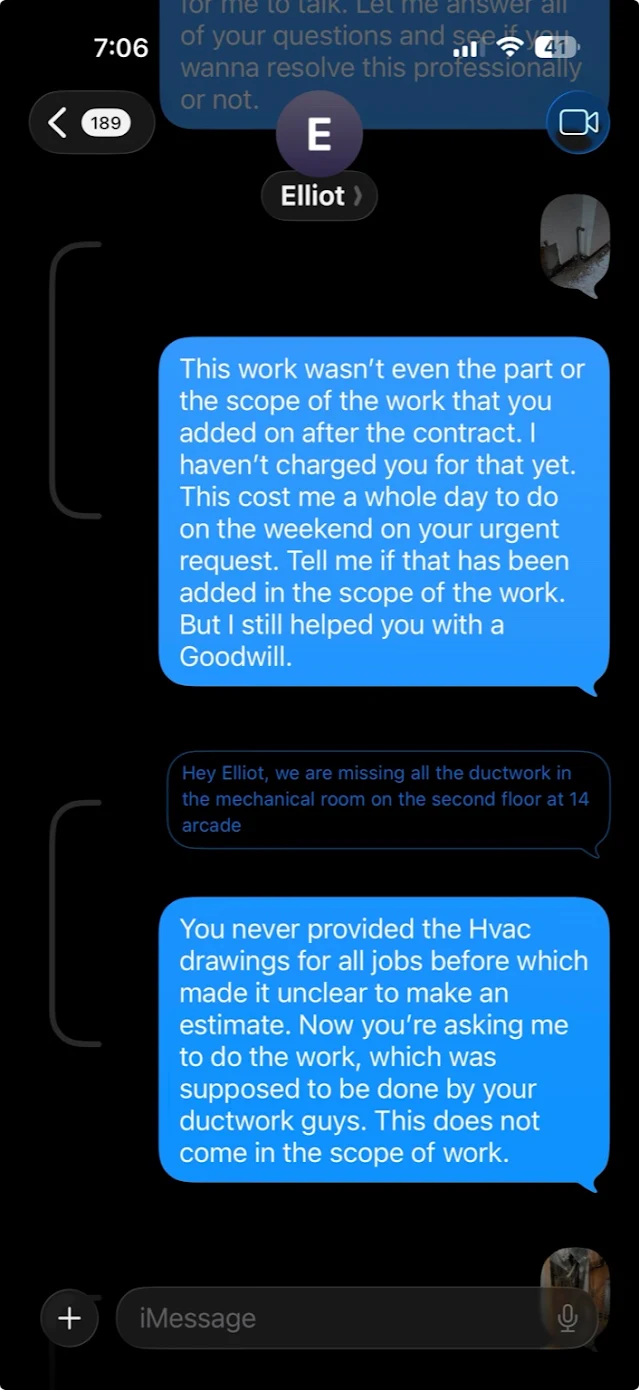The width and height of the screenshot is (639, 1390).
Task: Open the quoted message about missing ductwork
Action: 387,799
